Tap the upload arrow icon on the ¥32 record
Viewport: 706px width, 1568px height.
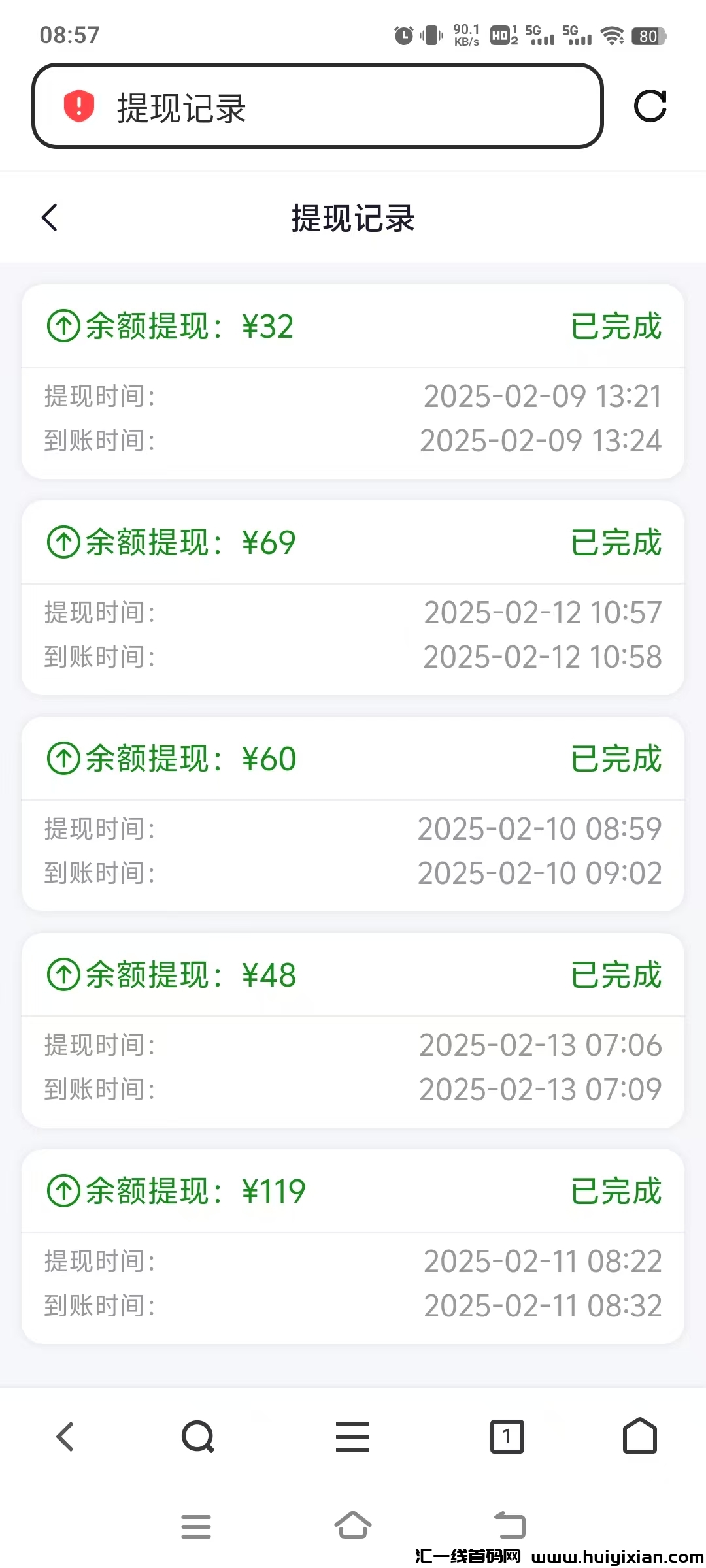click(x=62, y=325)
